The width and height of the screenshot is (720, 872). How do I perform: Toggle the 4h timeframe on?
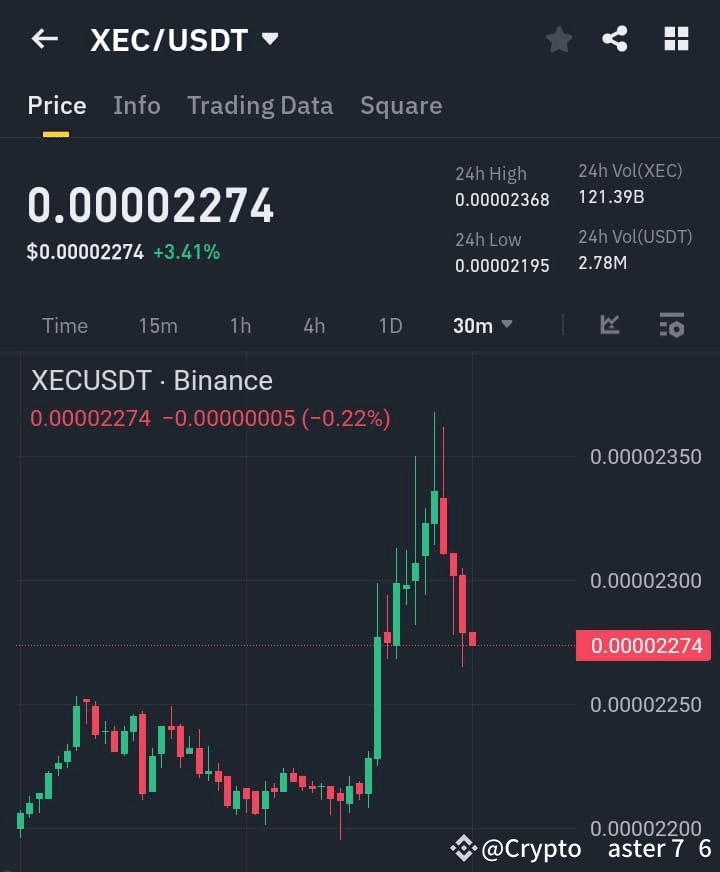pyautogui.click(x=313, y=325)
